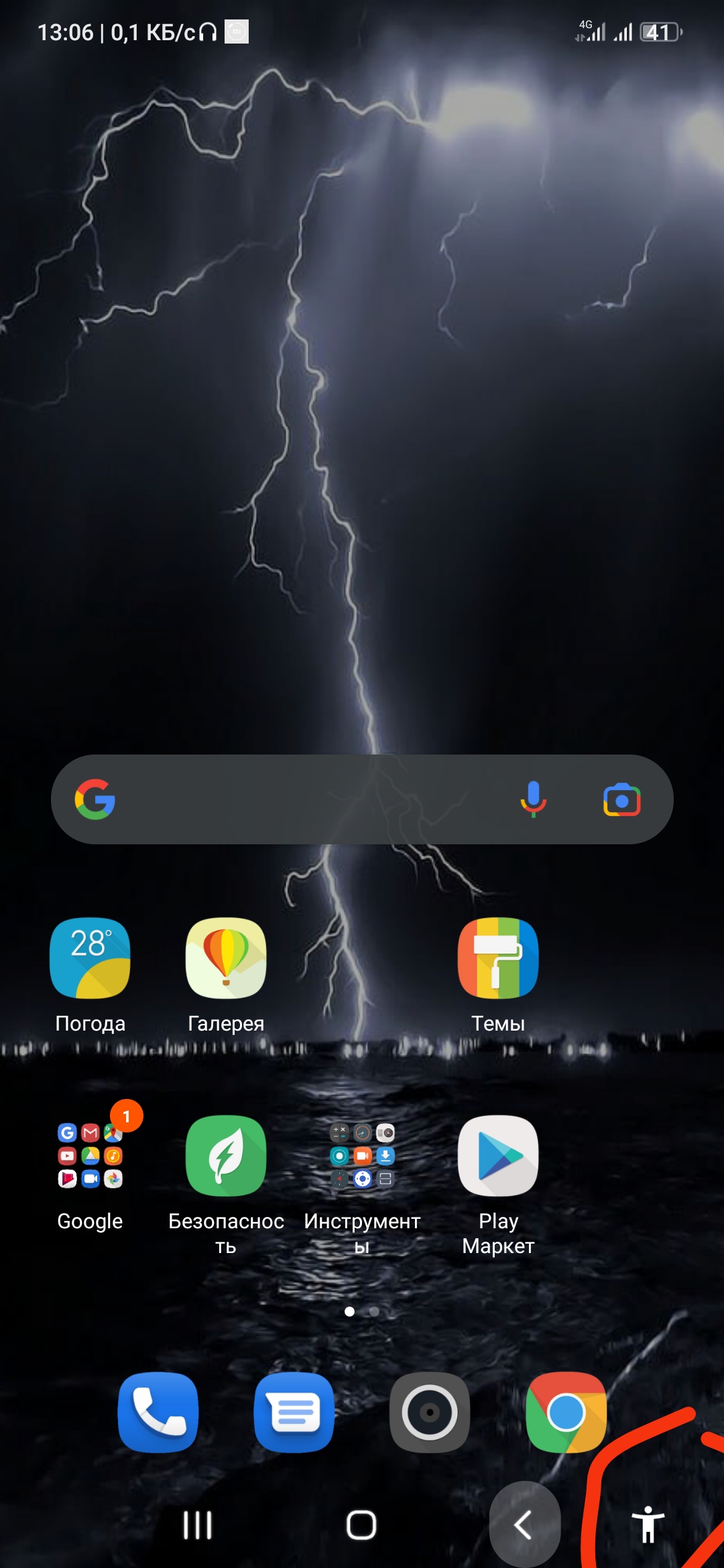Open the Инструменты folder
The width and height of the screenshot is (724, 1568).
(x=362, y=1156)
